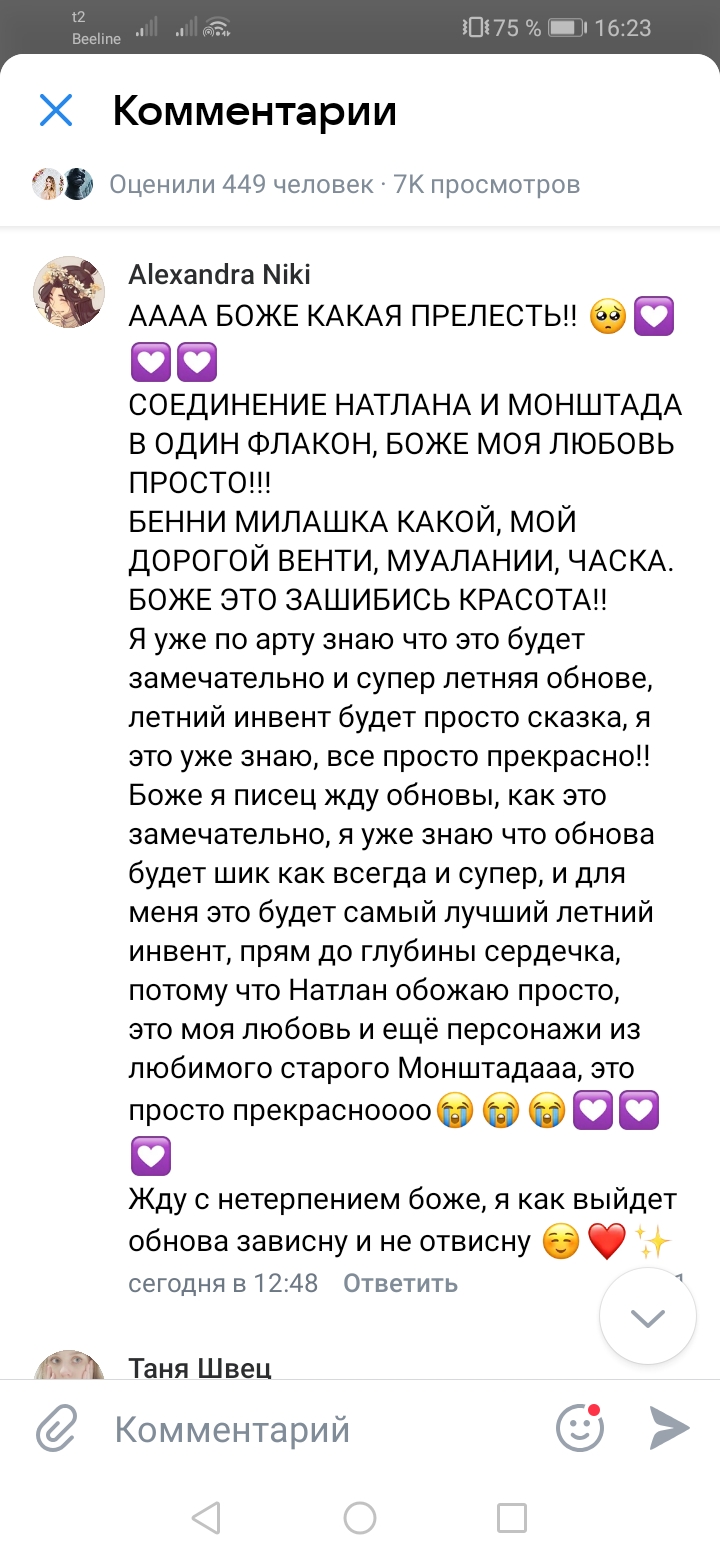Open Alexandra Niki's profile avatar
Screen dimensions: 720x1560
tap(70, 291)
